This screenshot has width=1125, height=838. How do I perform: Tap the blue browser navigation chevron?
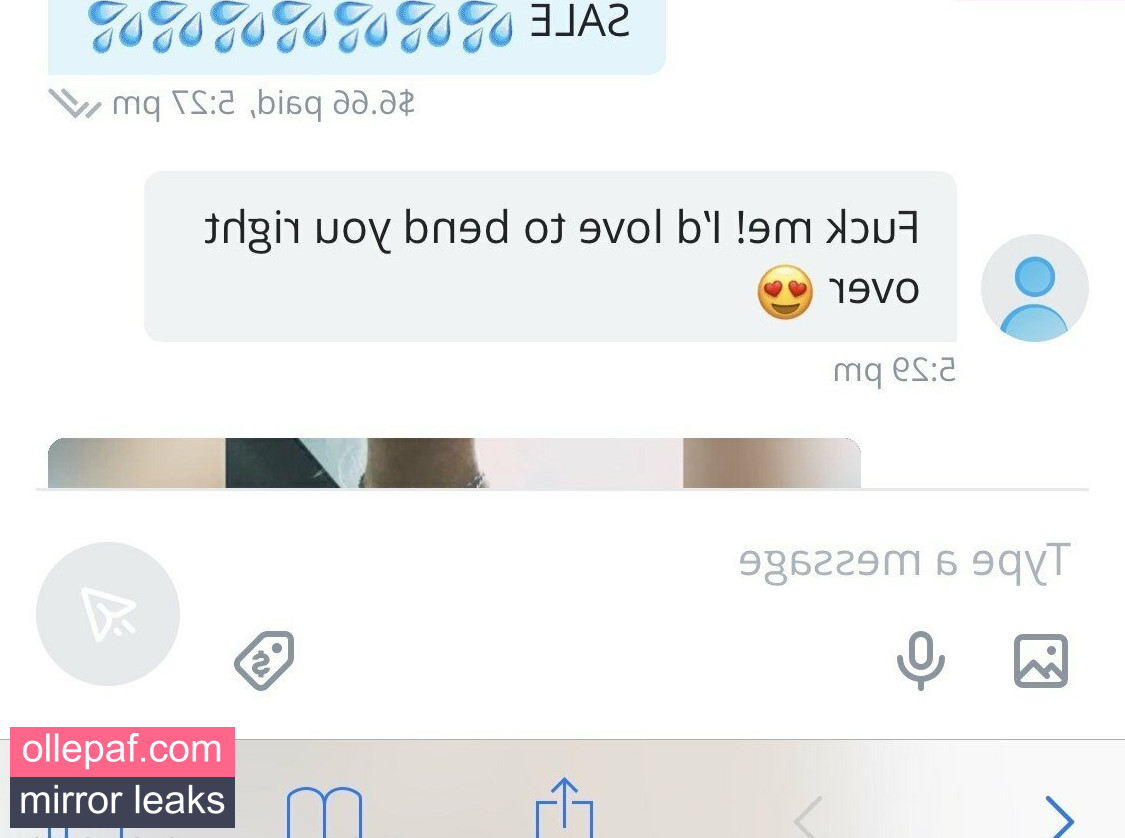pos(1058,816)
